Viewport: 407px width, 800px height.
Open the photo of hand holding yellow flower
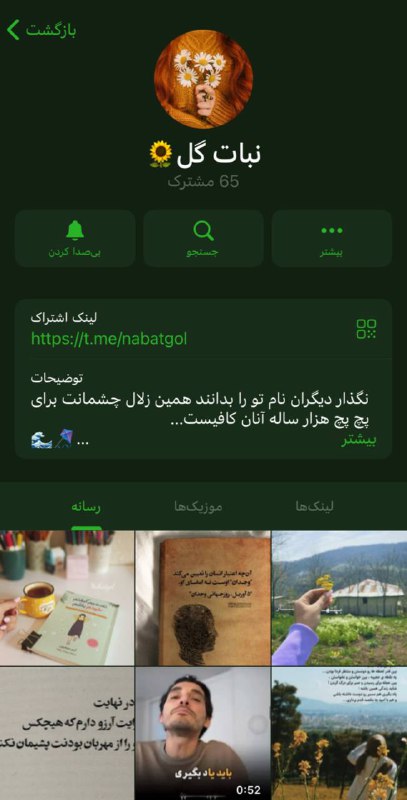(x=340, y=598)
